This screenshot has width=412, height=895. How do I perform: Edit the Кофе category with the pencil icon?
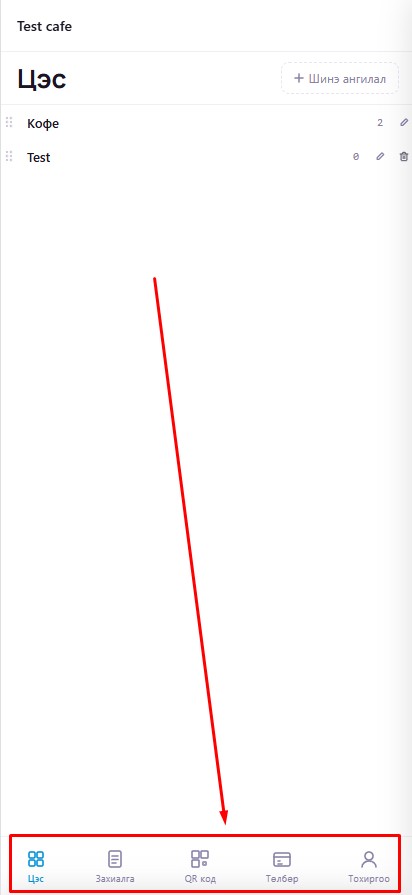click(403, 122)
